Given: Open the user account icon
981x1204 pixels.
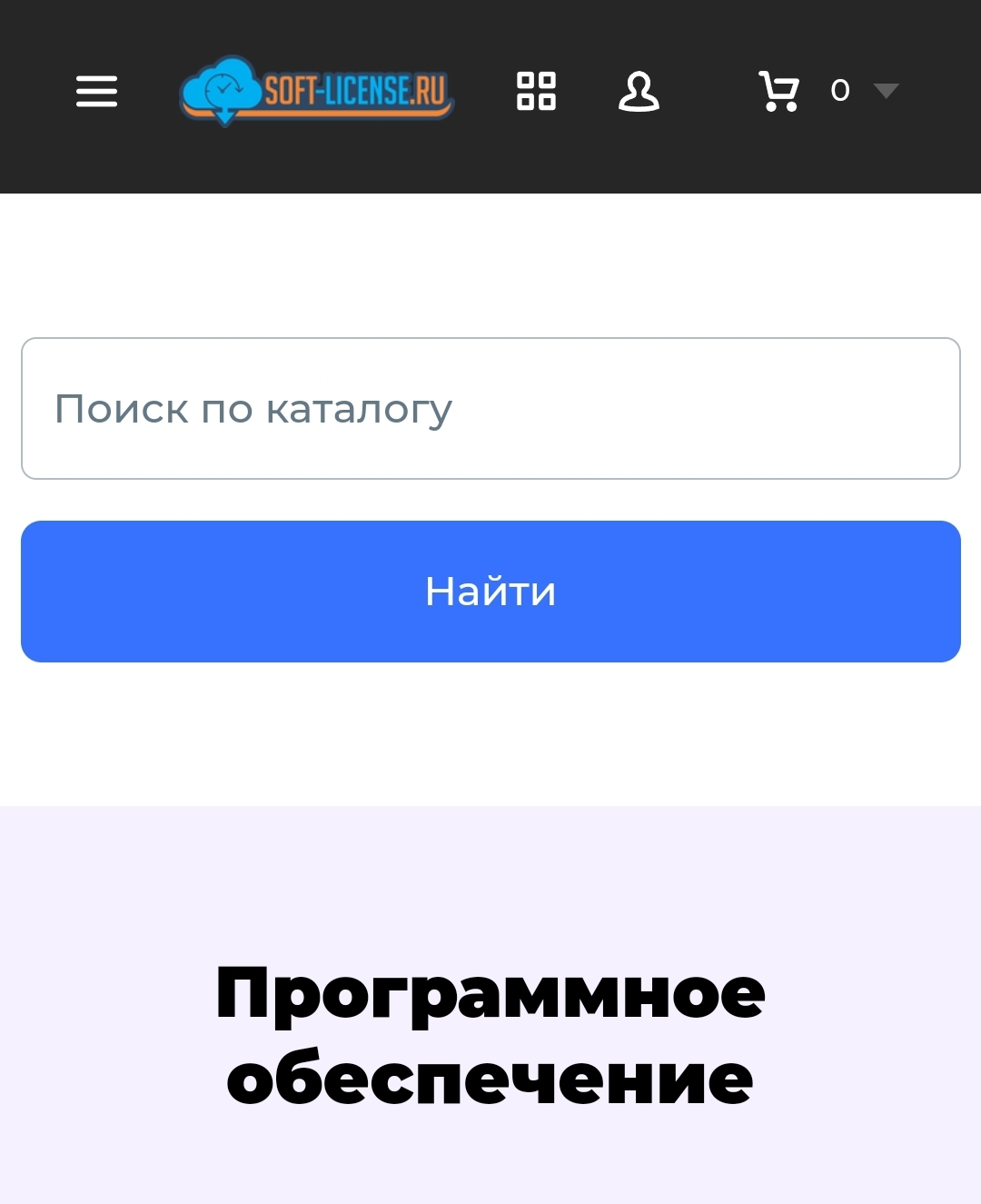Looking at the screenshot, I should pyautogui.click(x=639, y=91).
